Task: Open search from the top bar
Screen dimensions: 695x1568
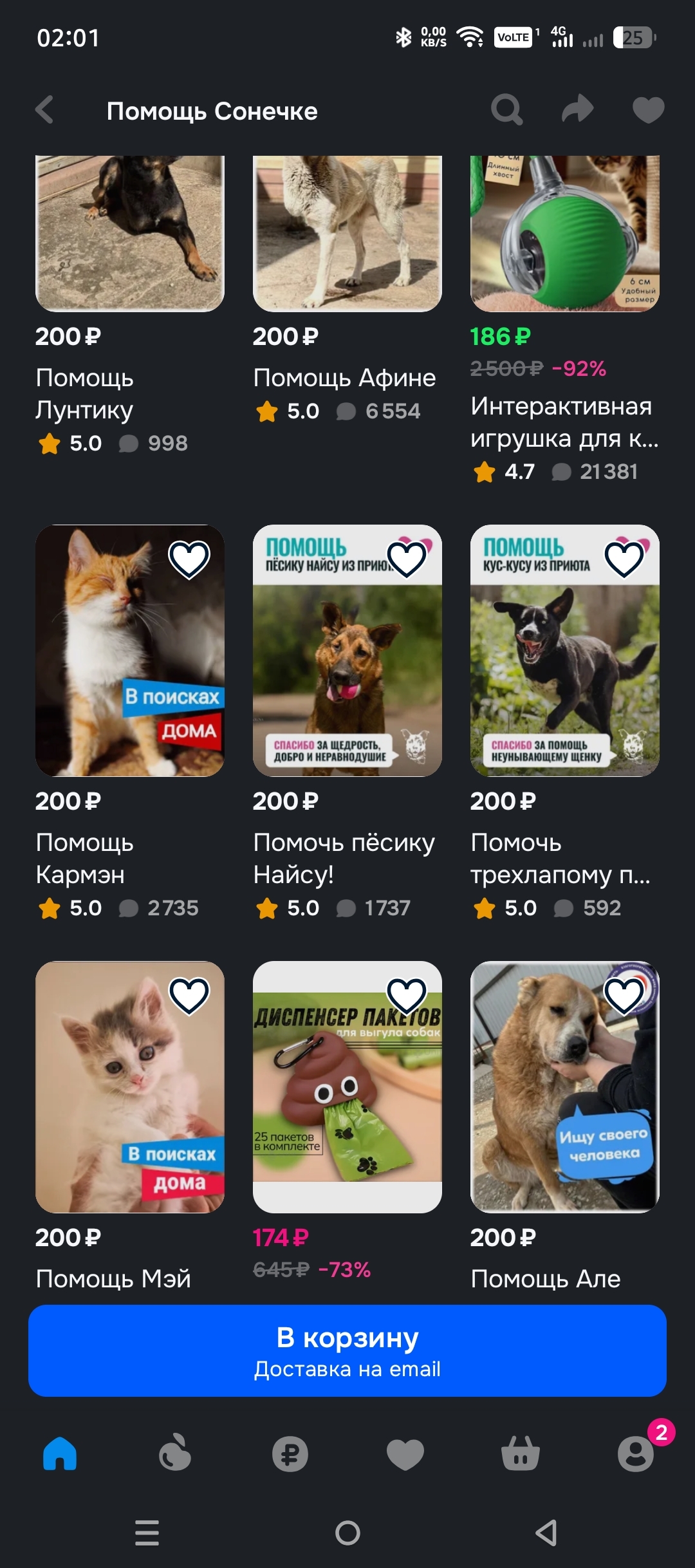Action: (x=506, y=110)
